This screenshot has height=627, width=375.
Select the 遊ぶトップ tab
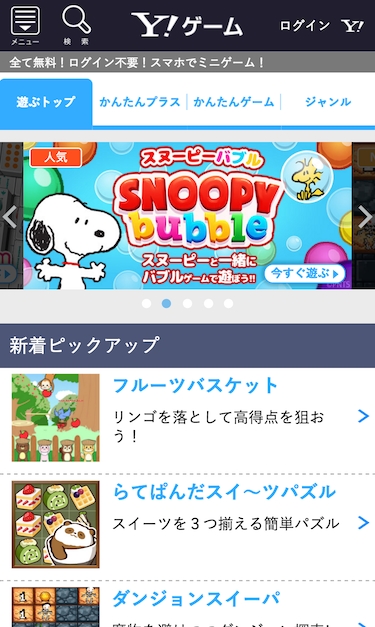[46, 102]
